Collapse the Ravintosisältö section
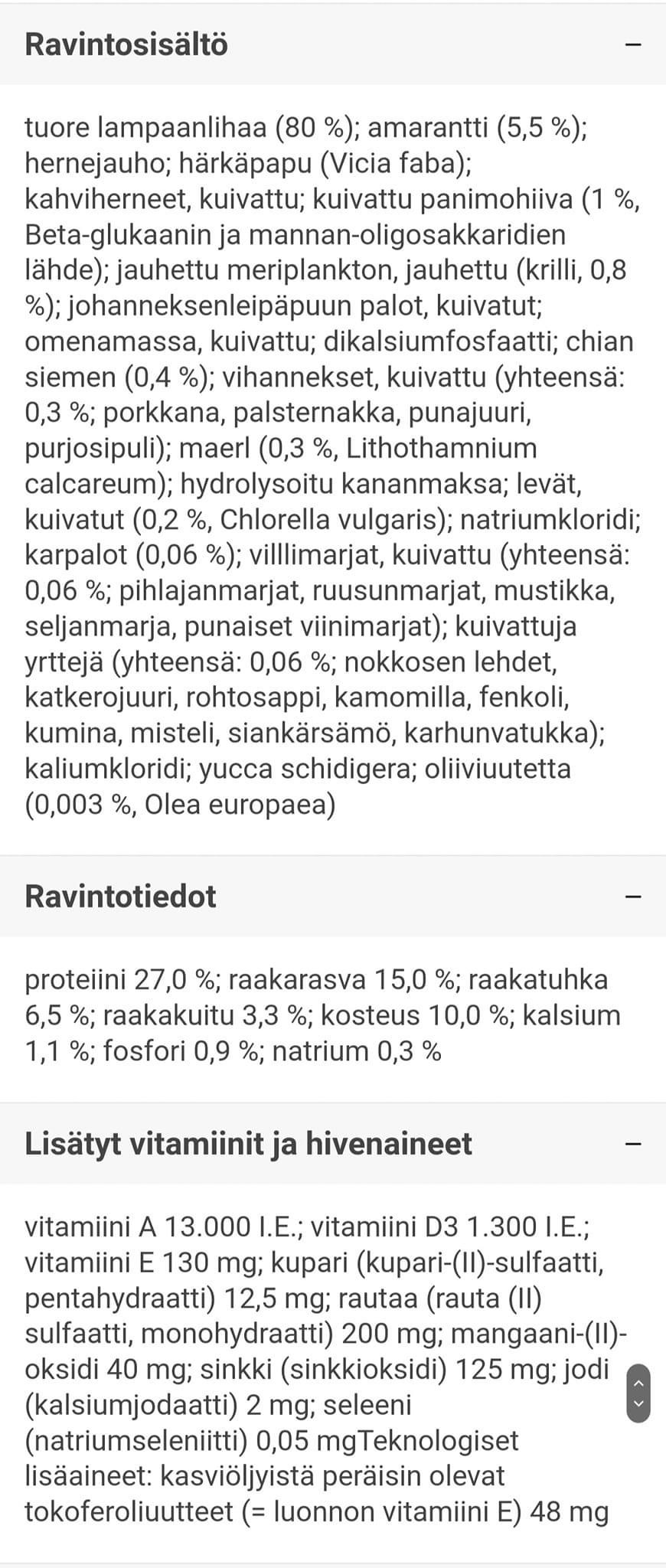This screenshot has height=1568, width=666. coord(632,44)
